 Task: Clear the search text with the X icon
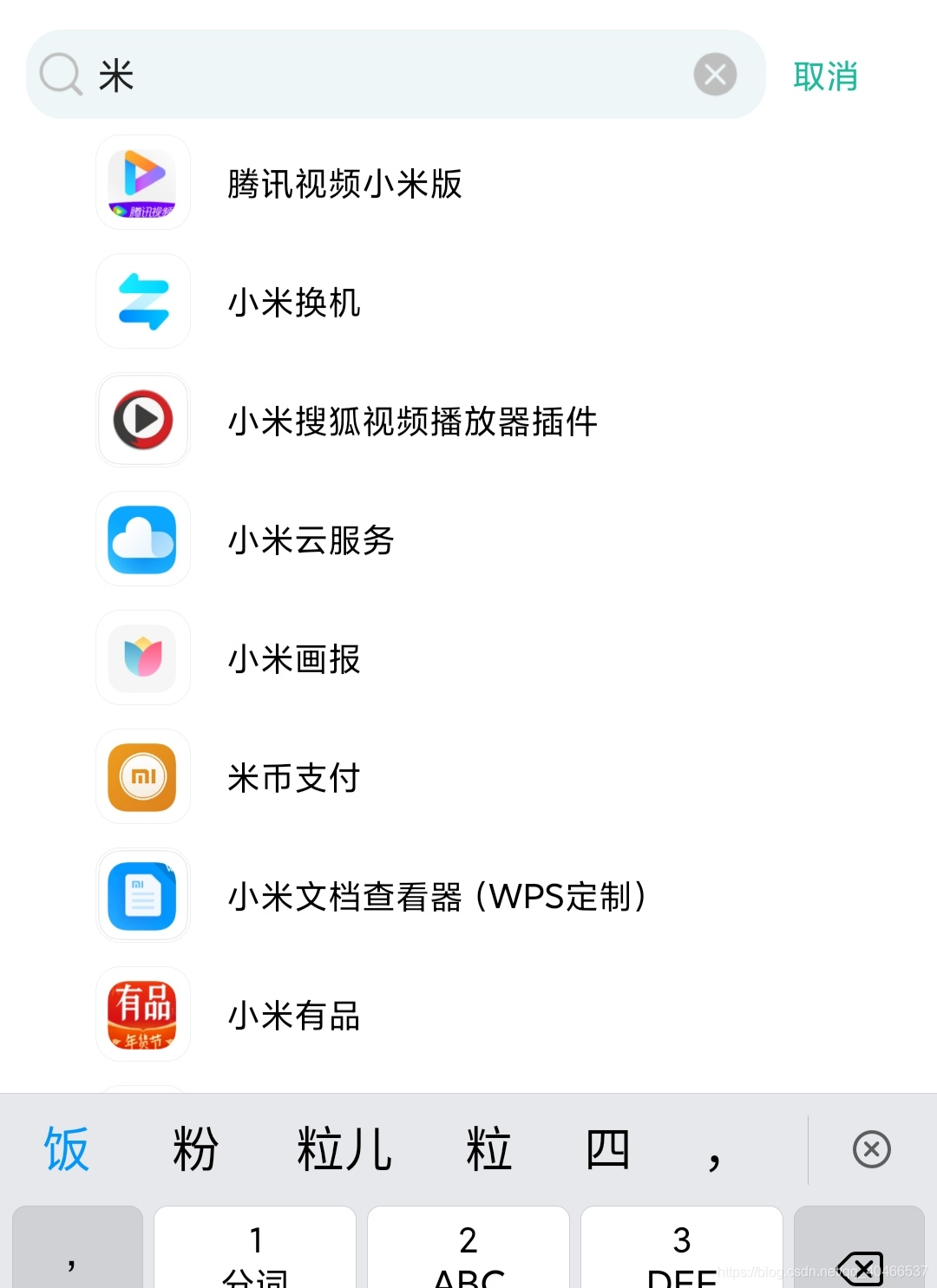(715, 75)
